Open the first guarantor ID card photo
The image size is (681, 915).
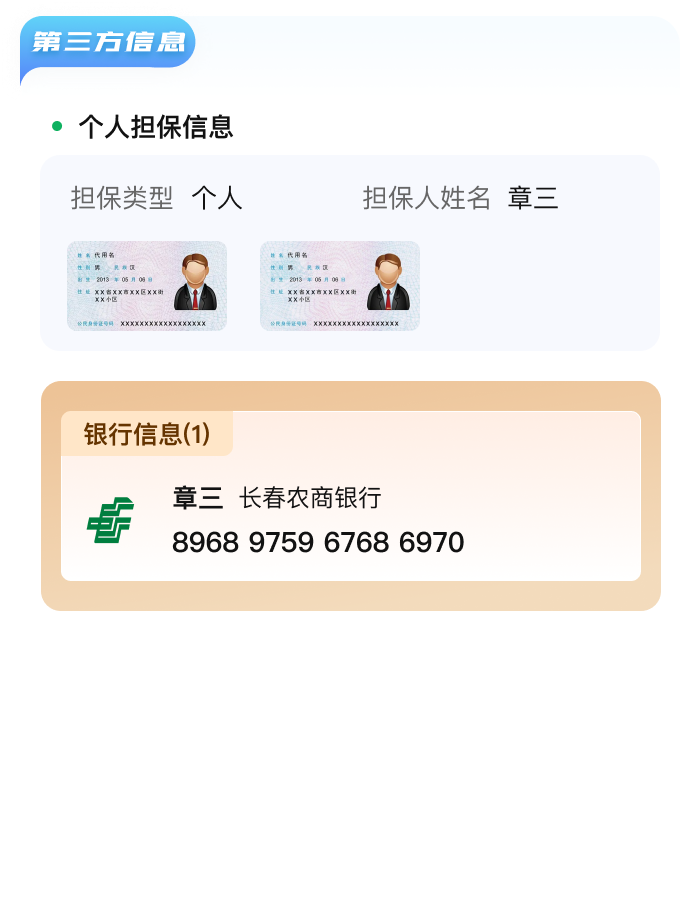click(147, 286)
